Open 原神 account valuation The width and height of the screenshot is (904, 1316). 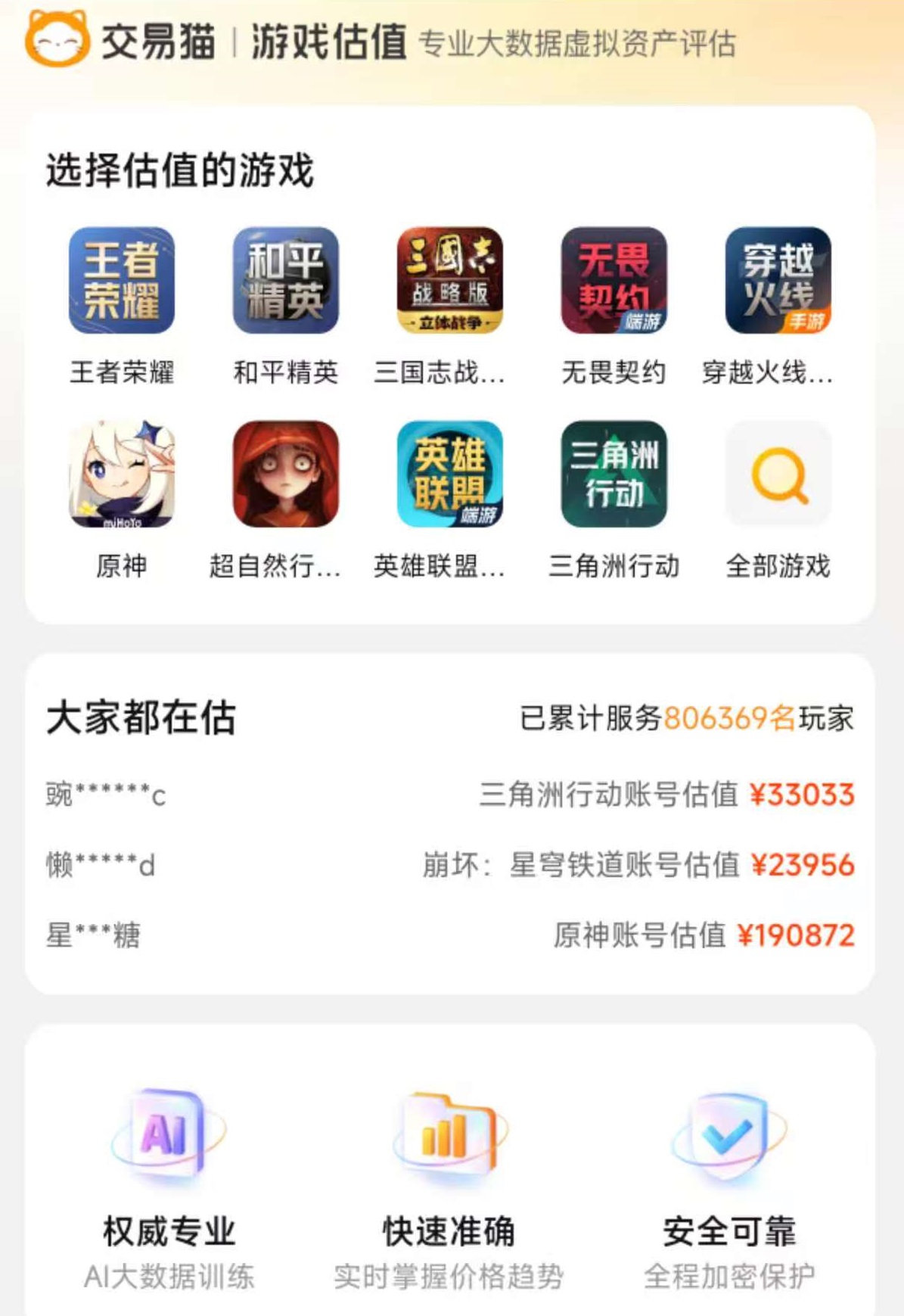click(x=122, y=474)
